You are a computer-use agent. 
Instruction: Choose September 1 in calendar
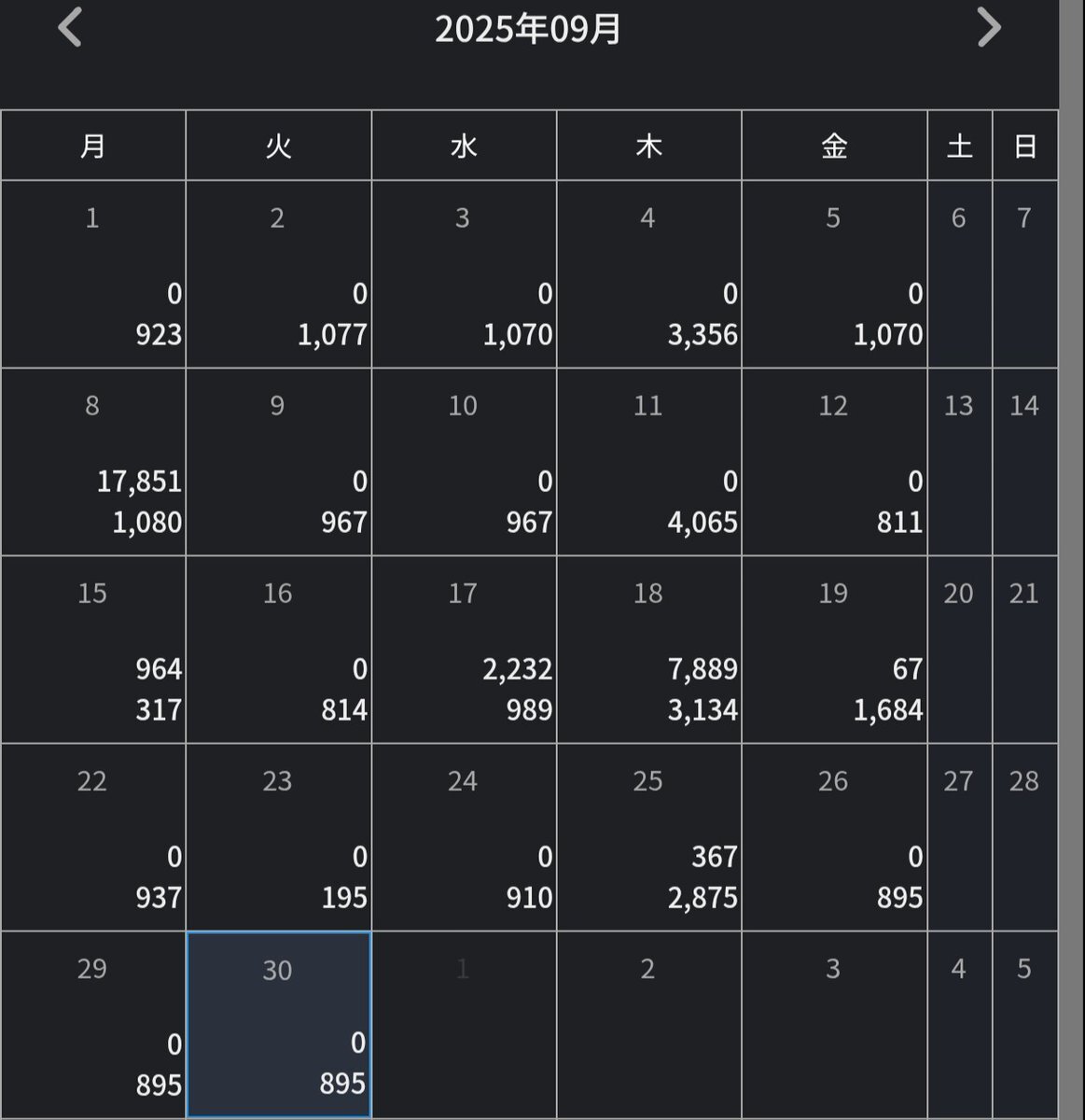pyautogui.click(x=93, y=274)
